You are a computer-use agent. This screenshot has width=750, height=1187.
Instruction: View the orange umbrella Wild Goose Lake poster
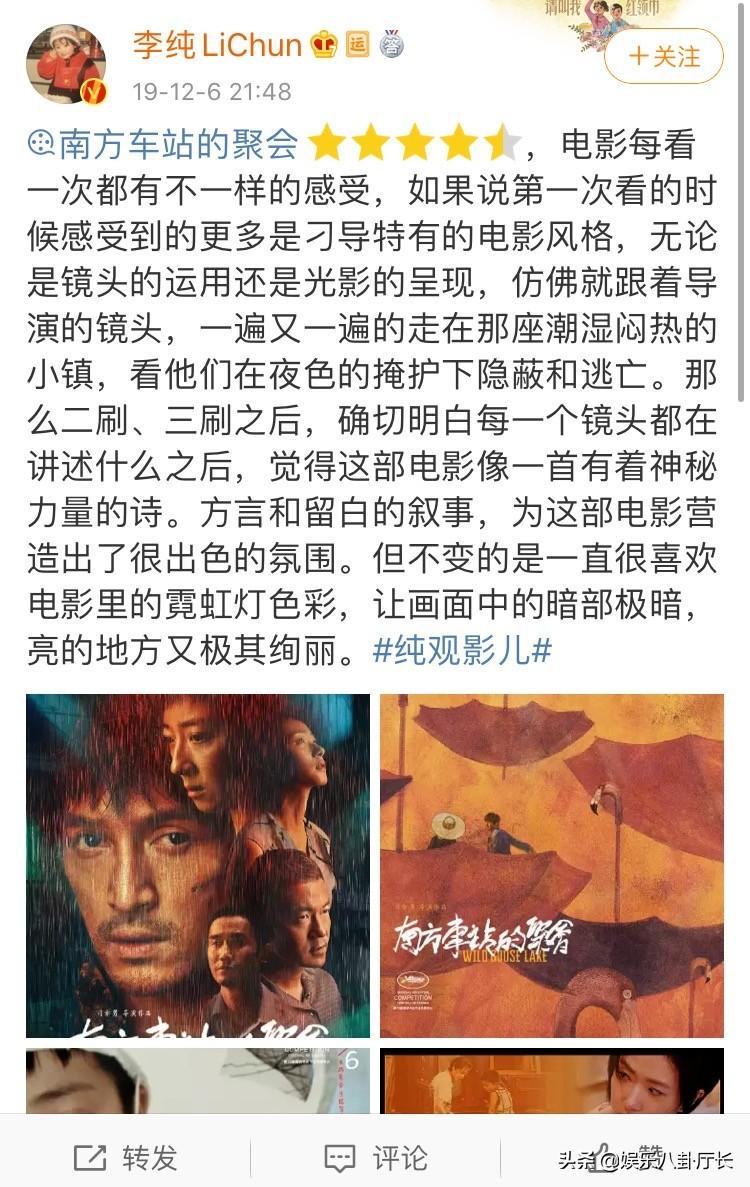click(x=551, y=865)
